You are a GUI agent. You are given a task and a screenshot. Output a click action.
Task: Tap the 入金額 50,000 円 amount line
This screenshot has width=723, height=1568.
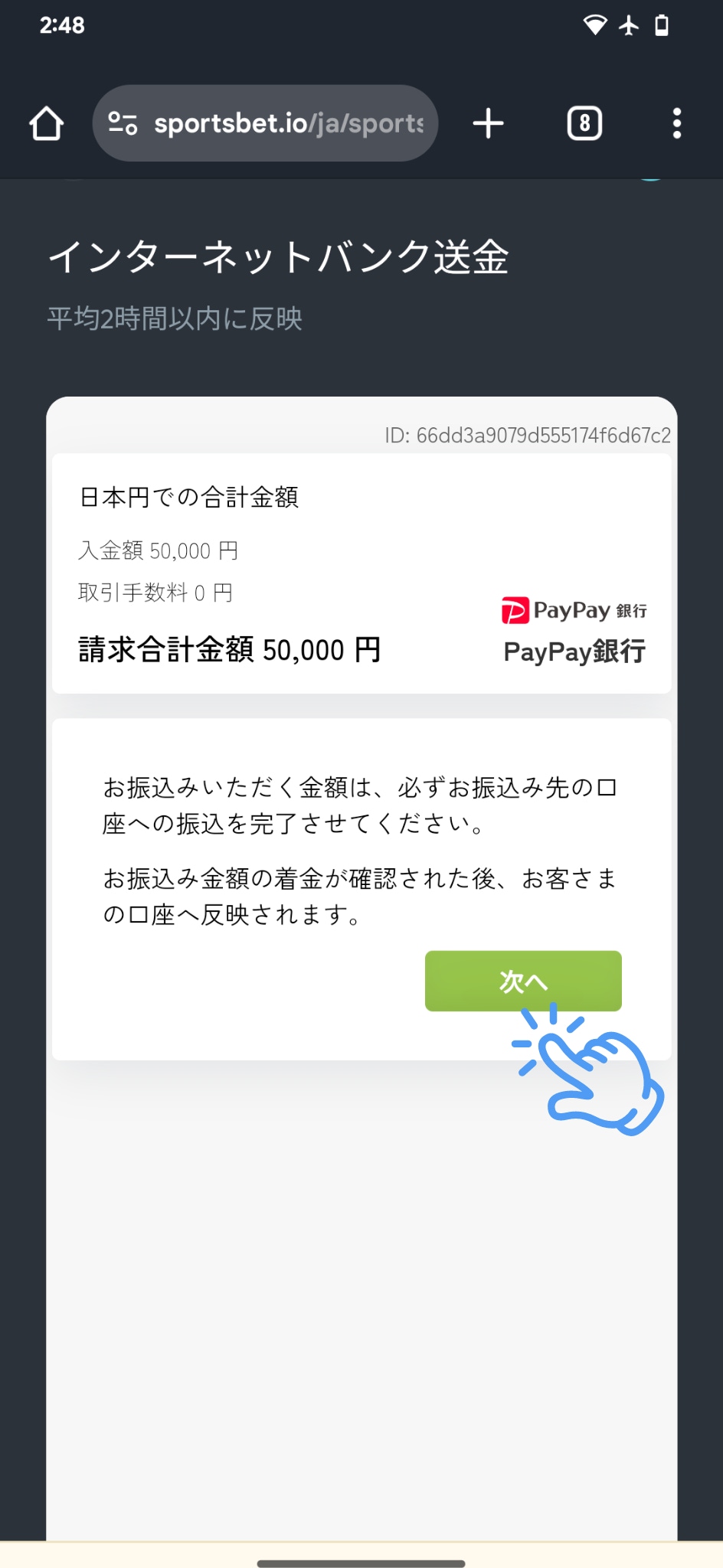coord(158,550)
